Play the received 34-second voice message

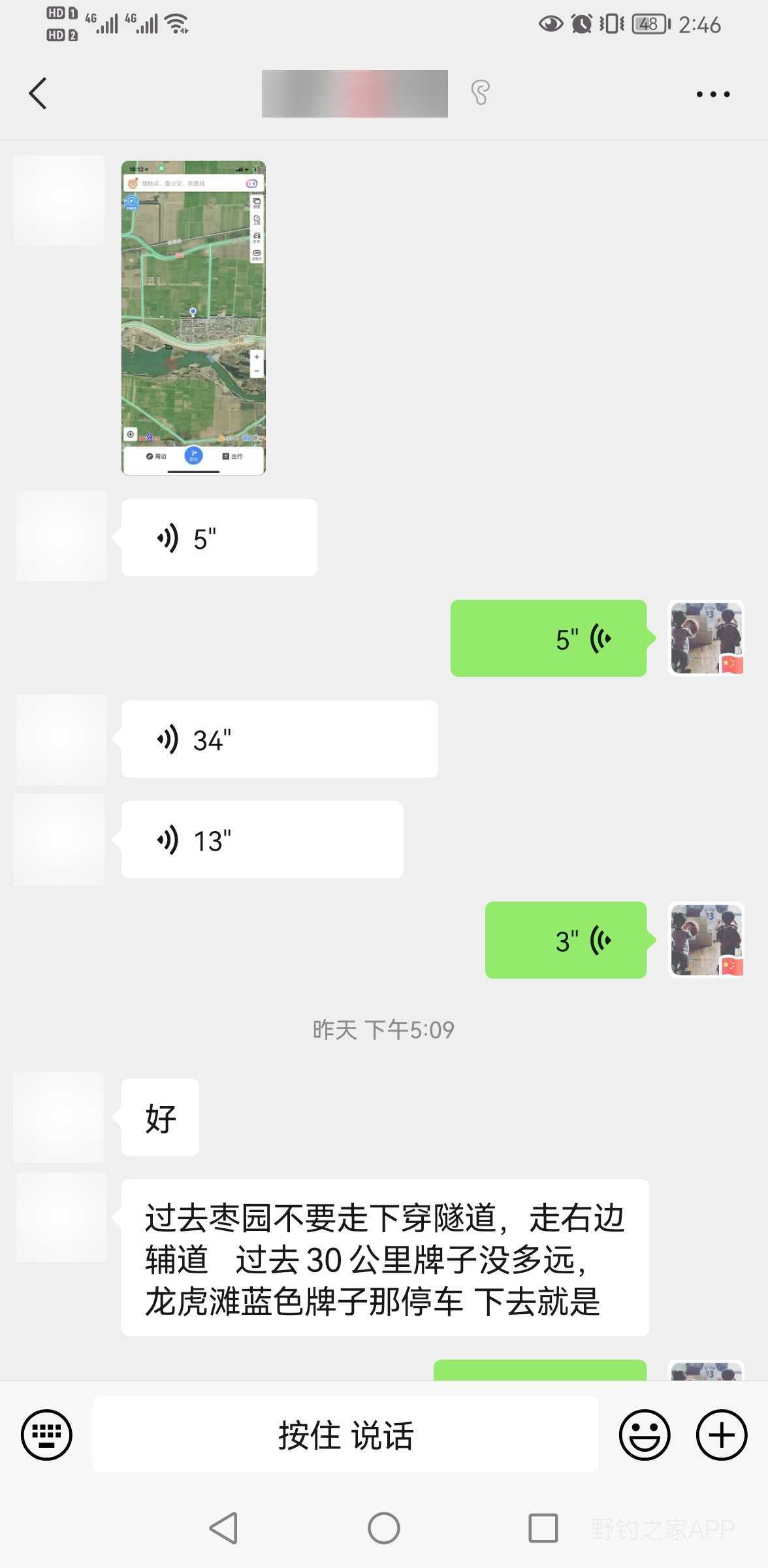(279, 739)
